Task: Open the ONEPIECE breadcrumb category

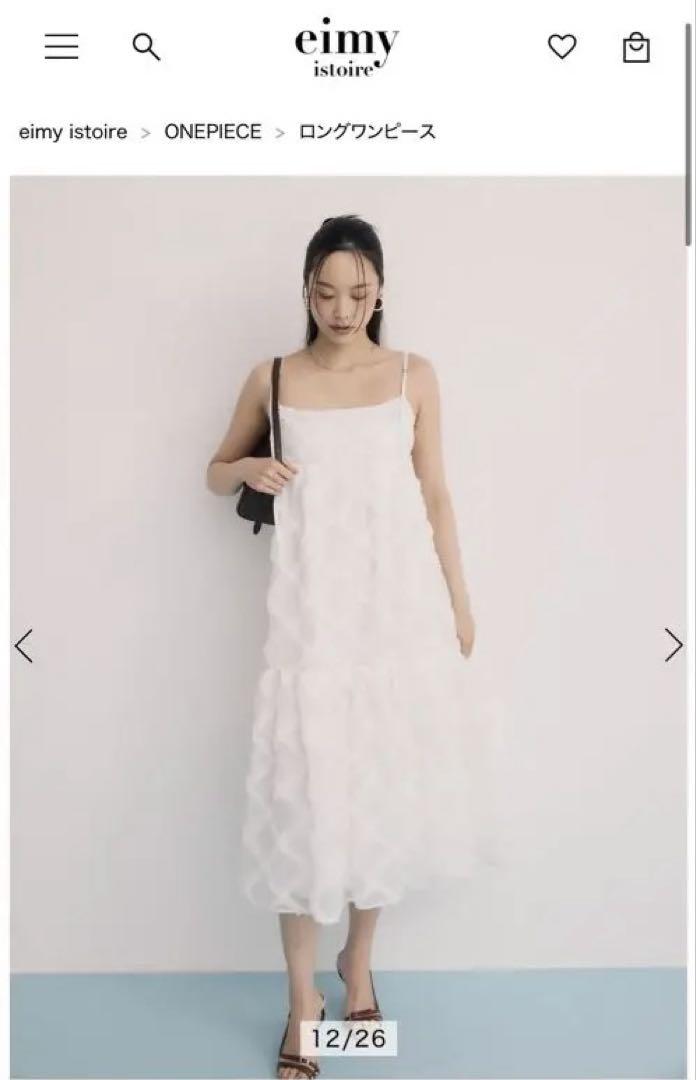Action: pos(212,132)
